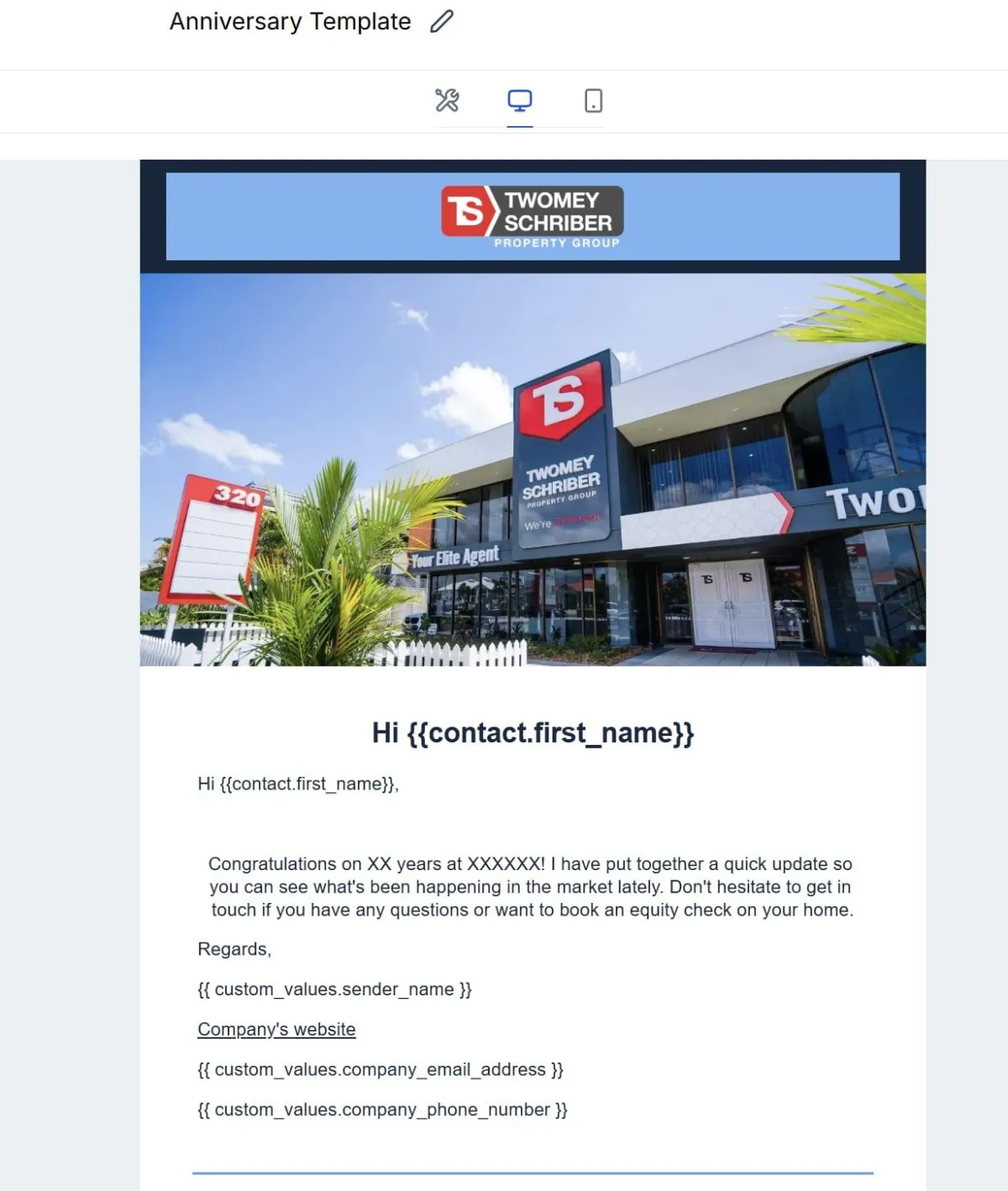Open the Company's website link

276,1029
